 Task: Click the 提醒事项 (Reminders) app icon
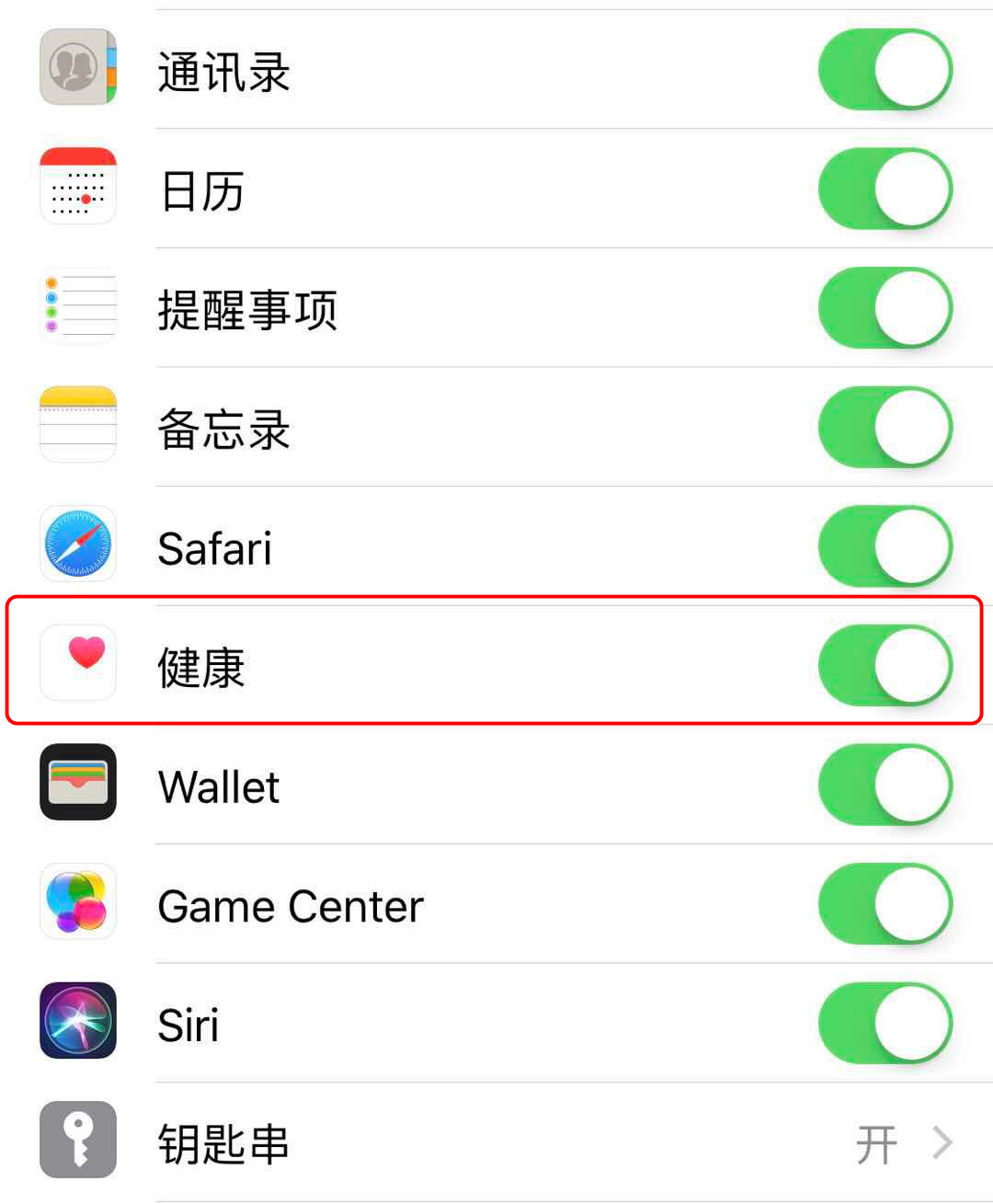click(x=77, y=307)
